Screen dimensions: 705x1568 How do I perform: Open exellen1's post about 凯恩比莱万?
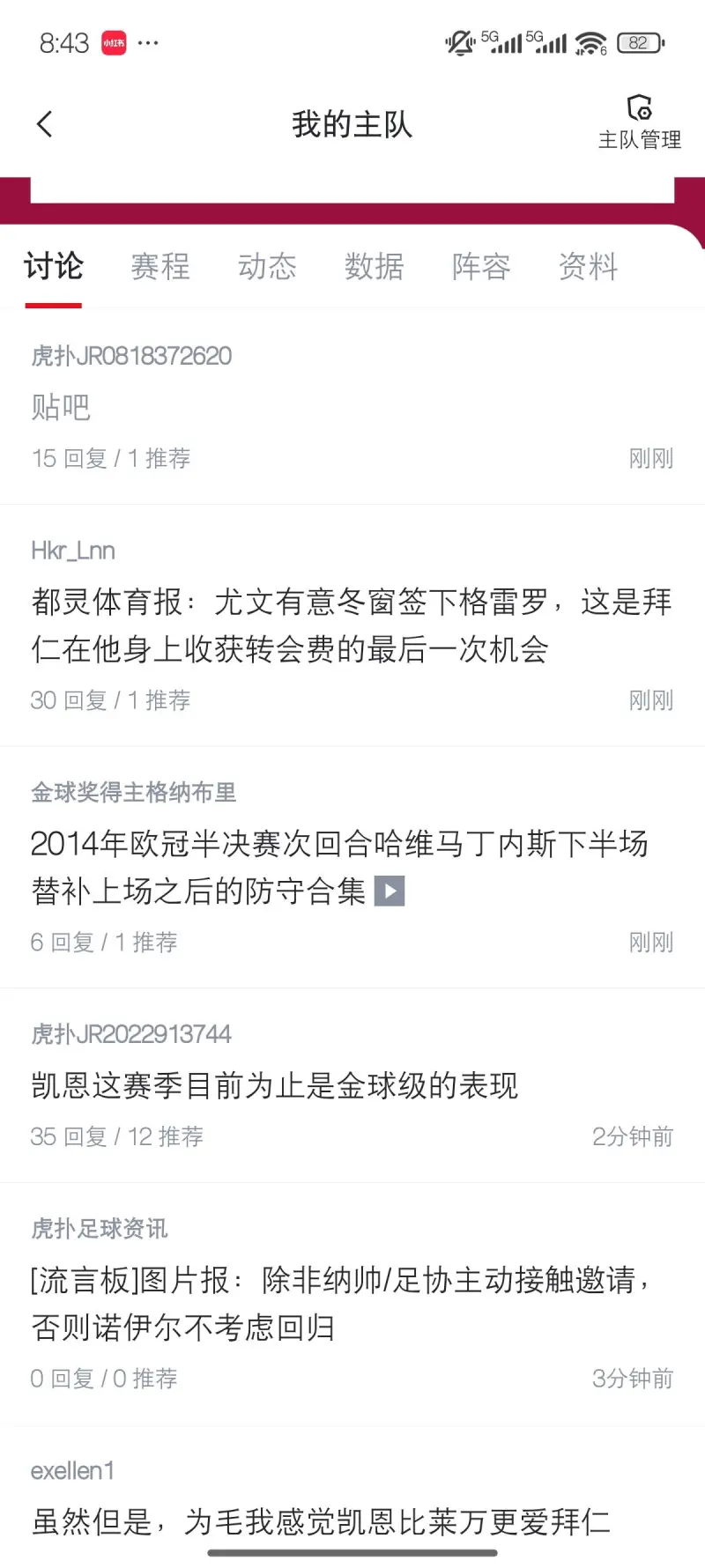click(x=321, y=1521)
